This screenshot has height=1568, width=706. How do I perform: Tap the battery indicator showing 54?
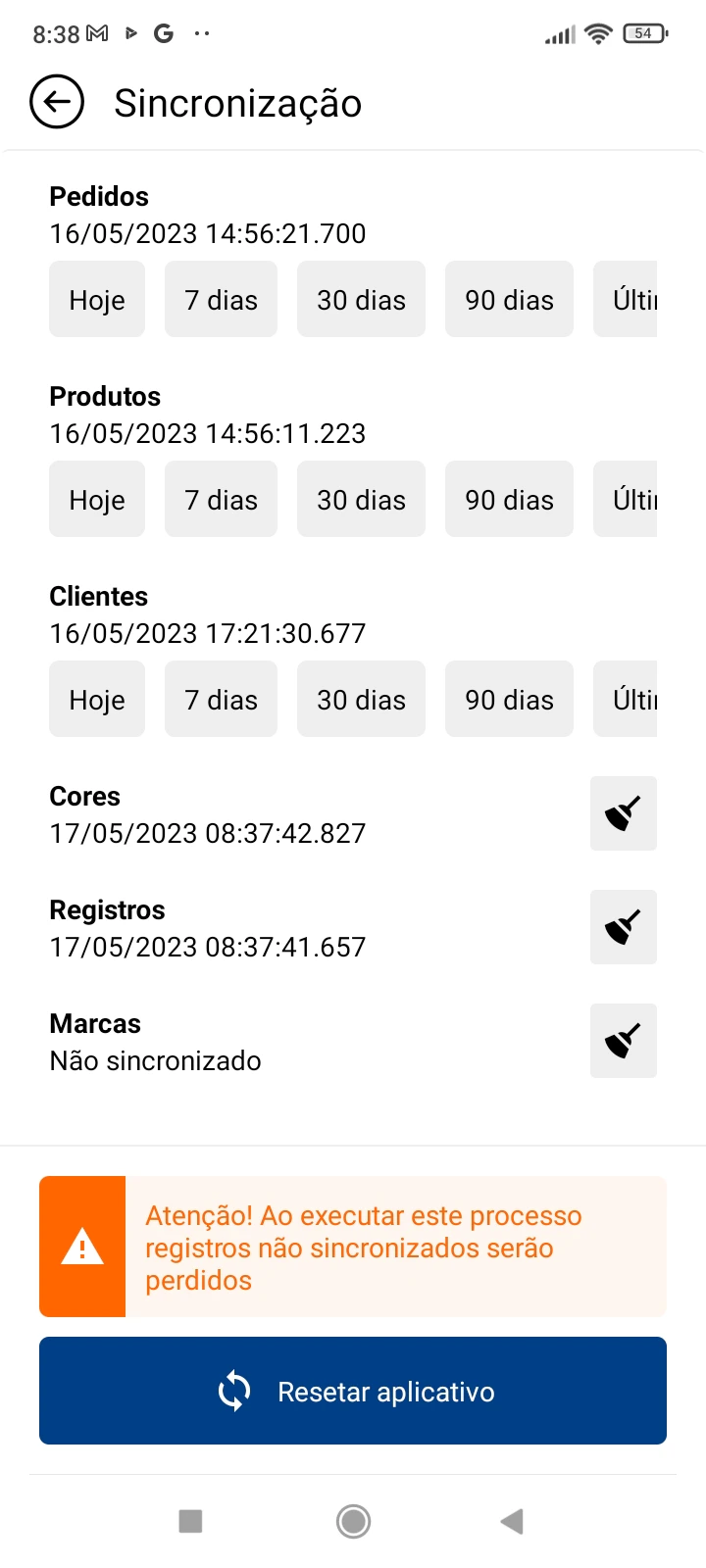642,32
